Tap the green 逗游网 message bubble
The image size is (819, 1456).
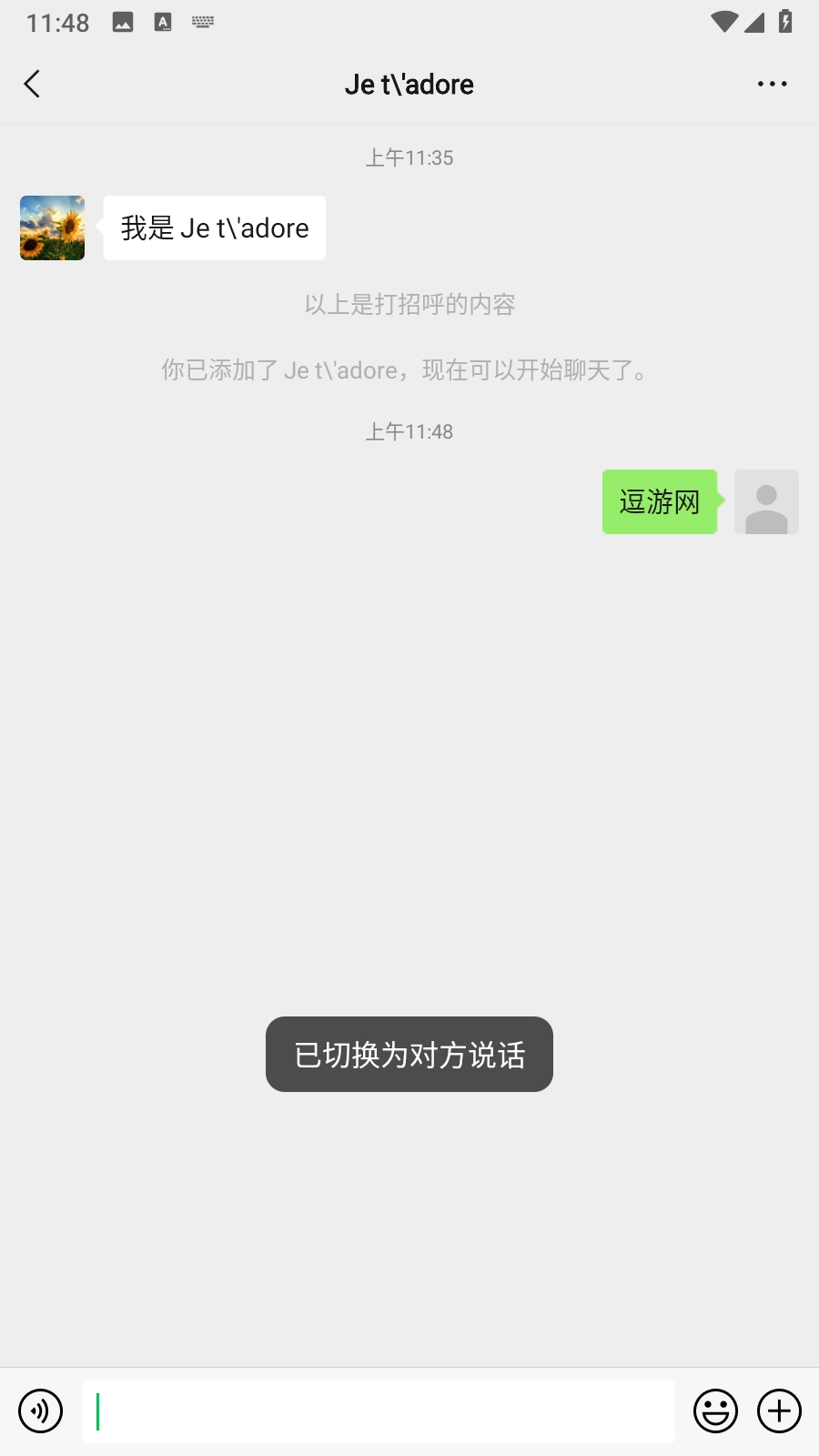tap(659, 501)
